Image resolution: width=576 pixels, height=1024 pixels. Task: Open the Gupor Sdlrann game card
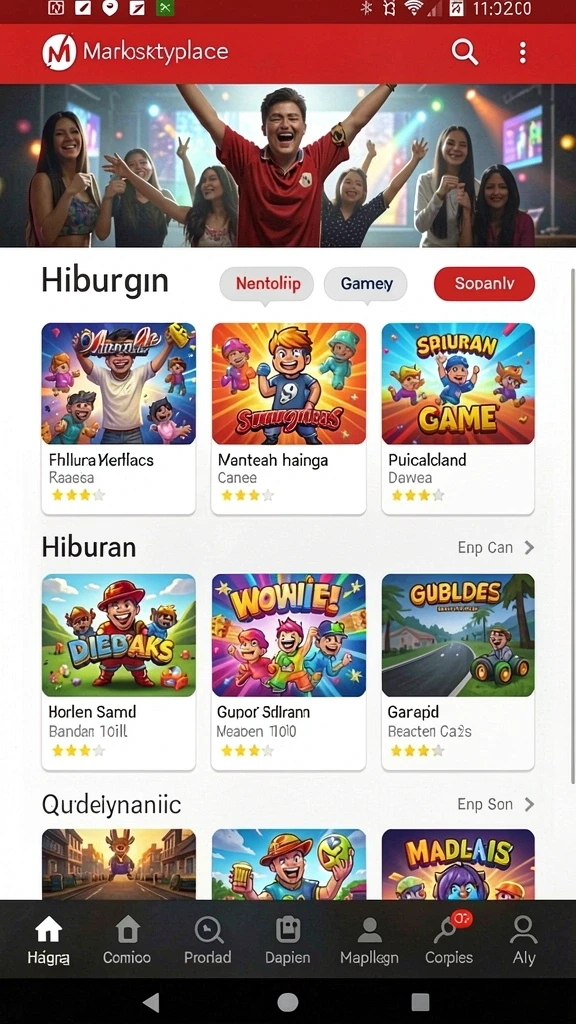tap(289, 671)
